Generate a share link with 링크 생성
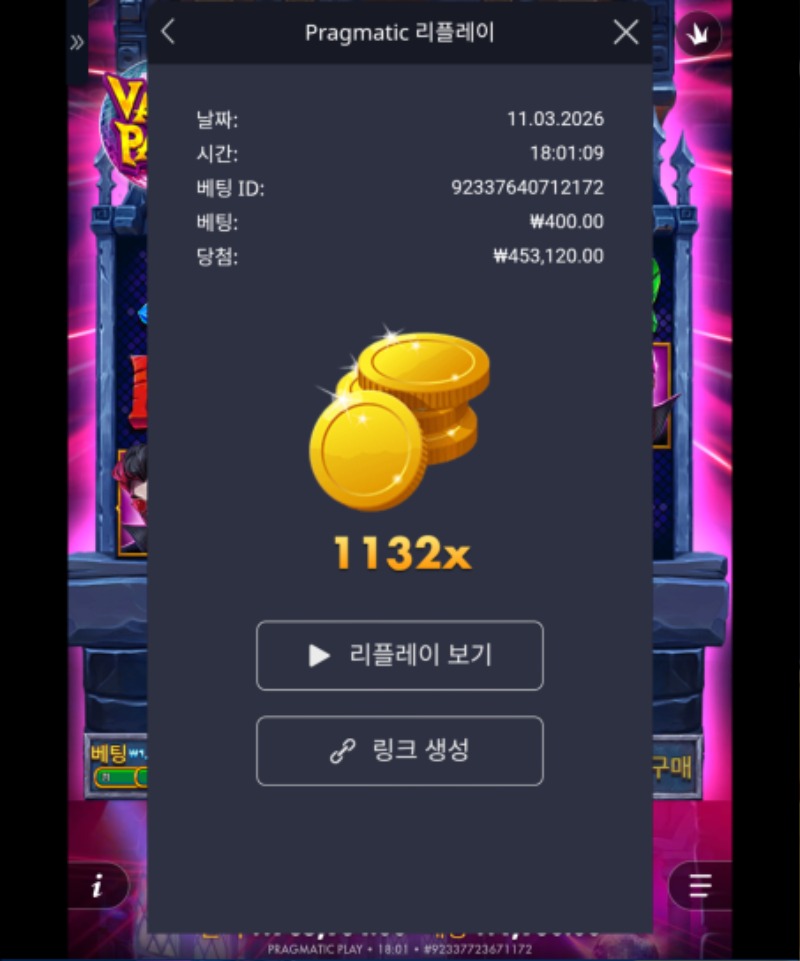Viewport: 800px width, 961px height. click(400, 751)
